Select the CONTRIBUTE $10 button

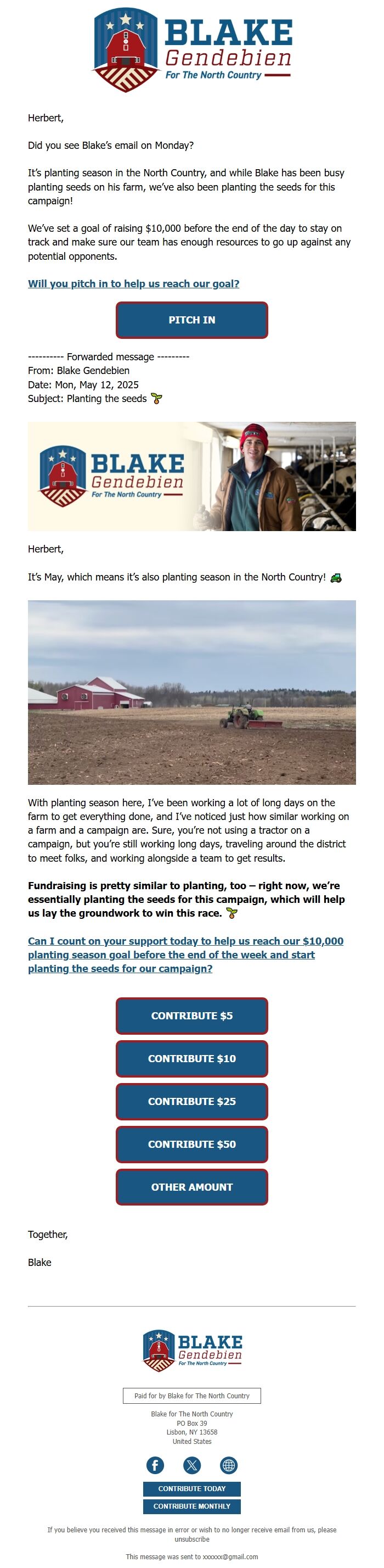192,1058
